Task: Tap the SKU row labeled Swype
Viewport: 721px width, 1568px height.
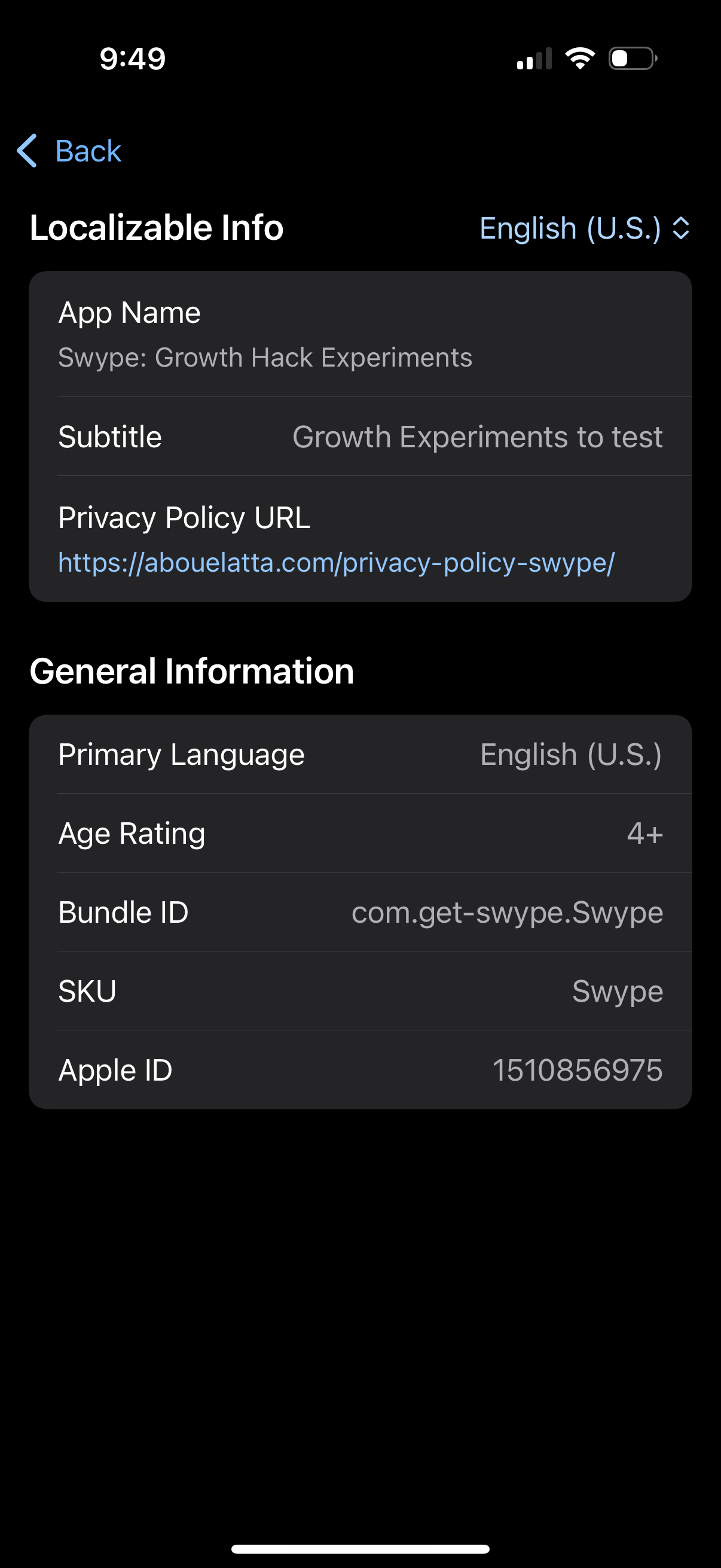Action: coord(361,991)
